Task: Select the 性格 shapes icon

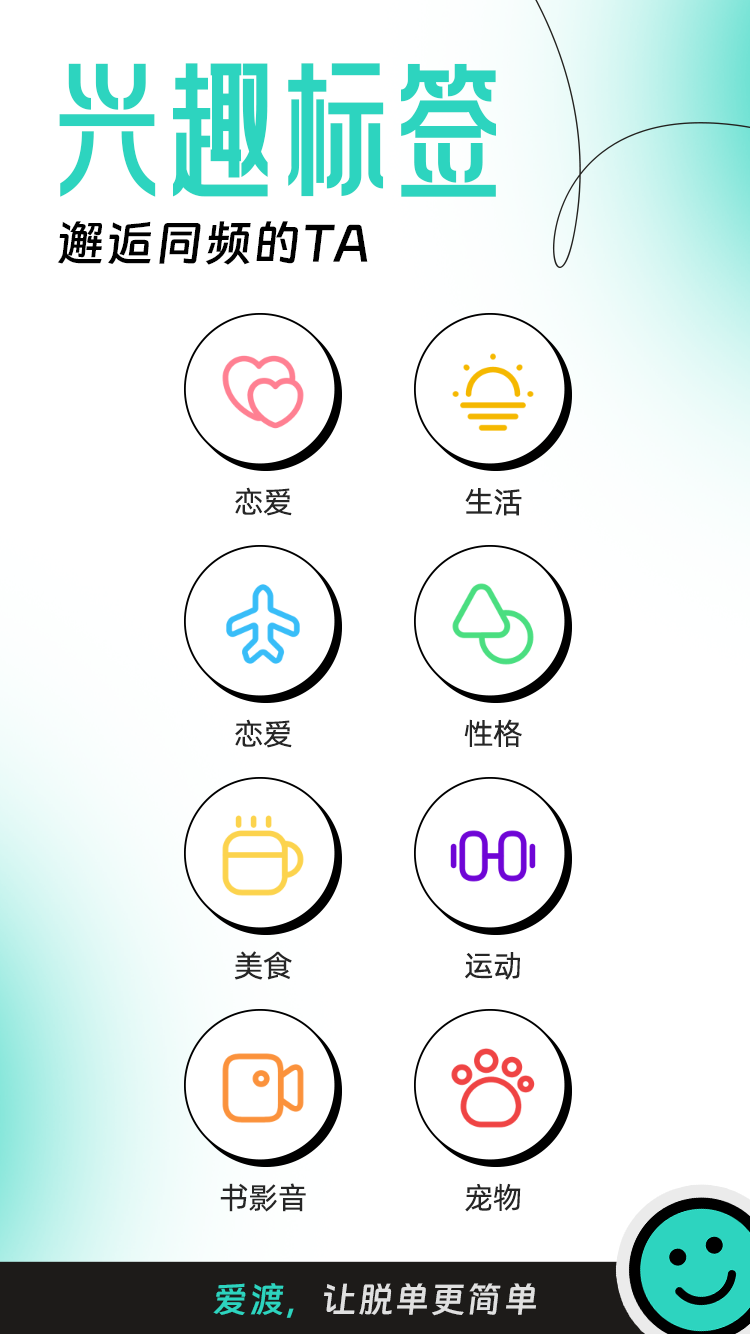Action: tap(492, 622)
